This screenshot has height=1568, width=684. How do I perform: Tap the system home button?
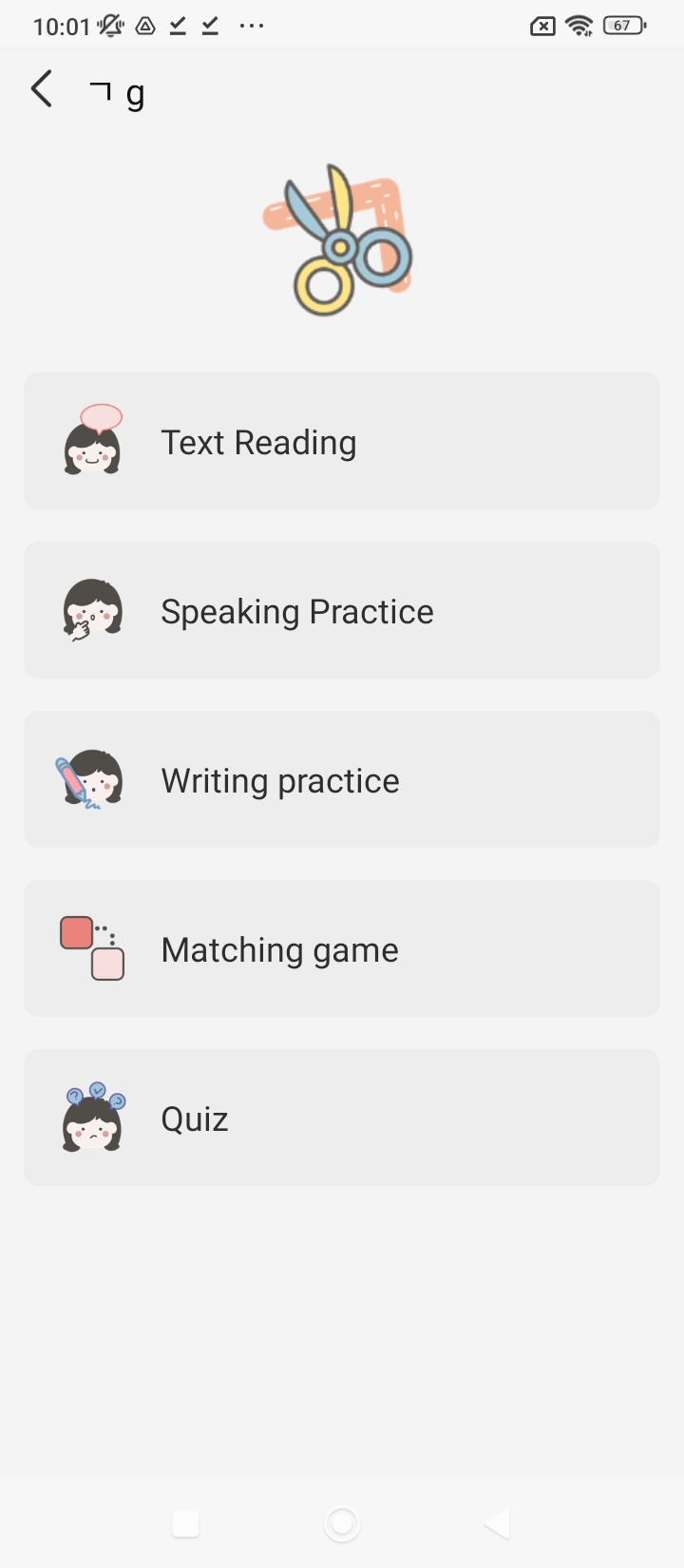[x=342, y=1524]
